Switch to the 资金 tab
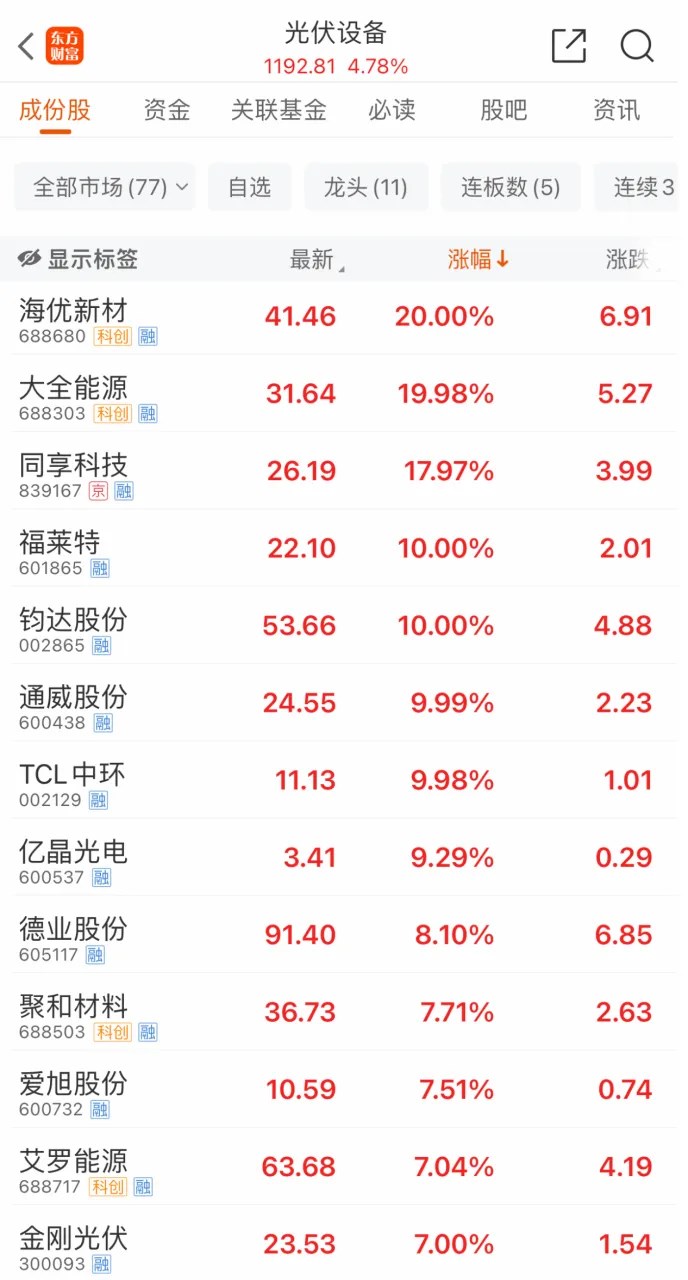688x1280 pixels. [167, 110]
